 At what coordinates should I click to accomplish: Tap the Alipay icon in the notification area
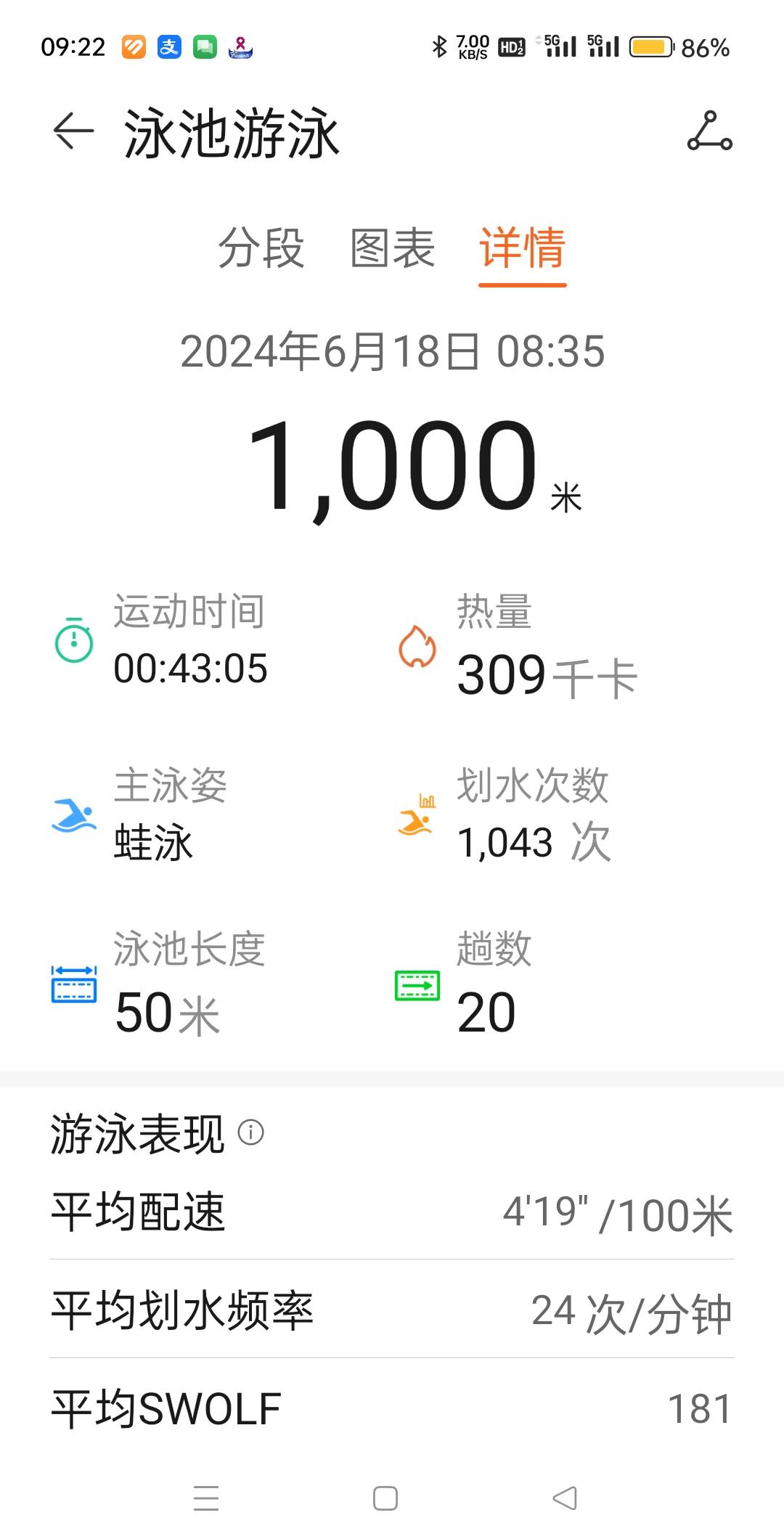pos(168,45)
